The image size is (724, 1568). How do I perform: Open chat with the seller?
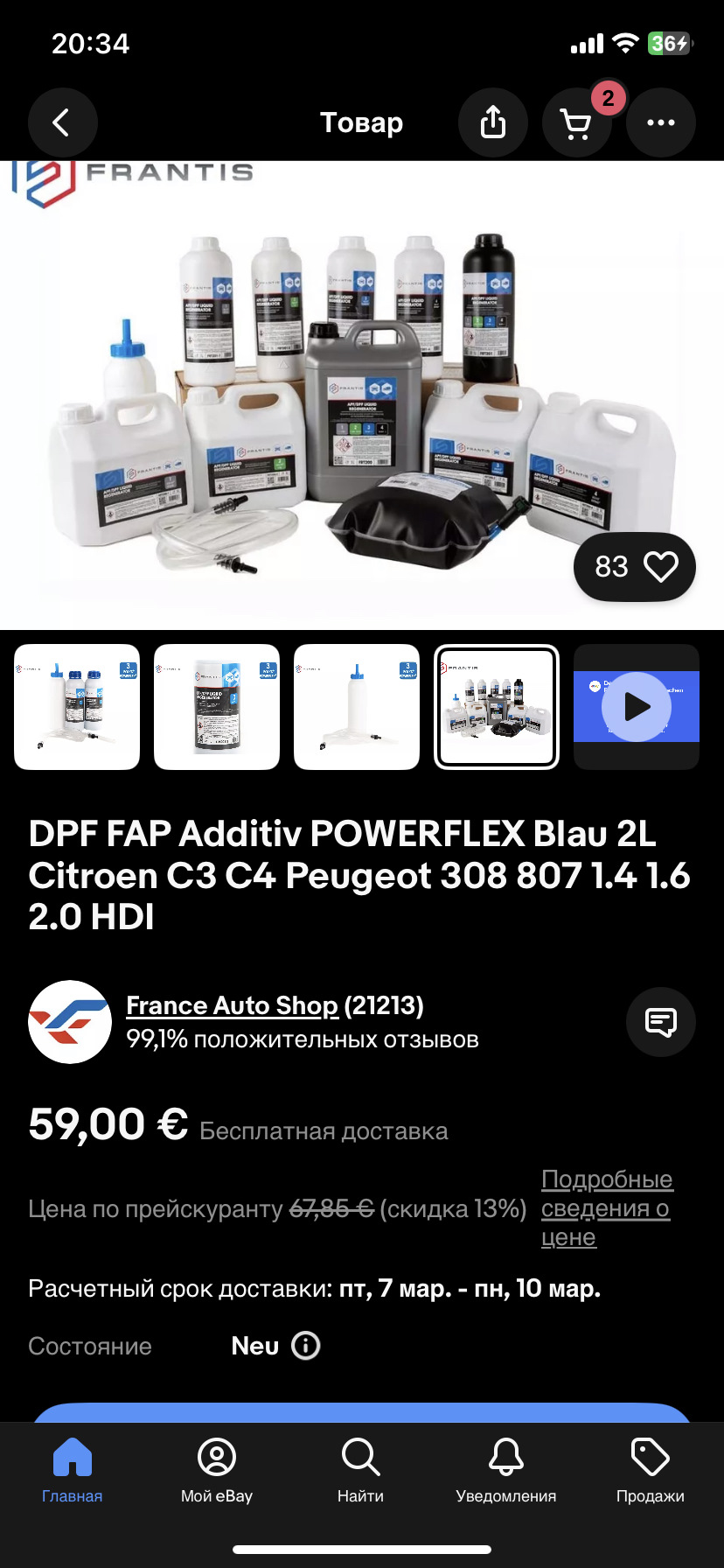coord(660,1022)
